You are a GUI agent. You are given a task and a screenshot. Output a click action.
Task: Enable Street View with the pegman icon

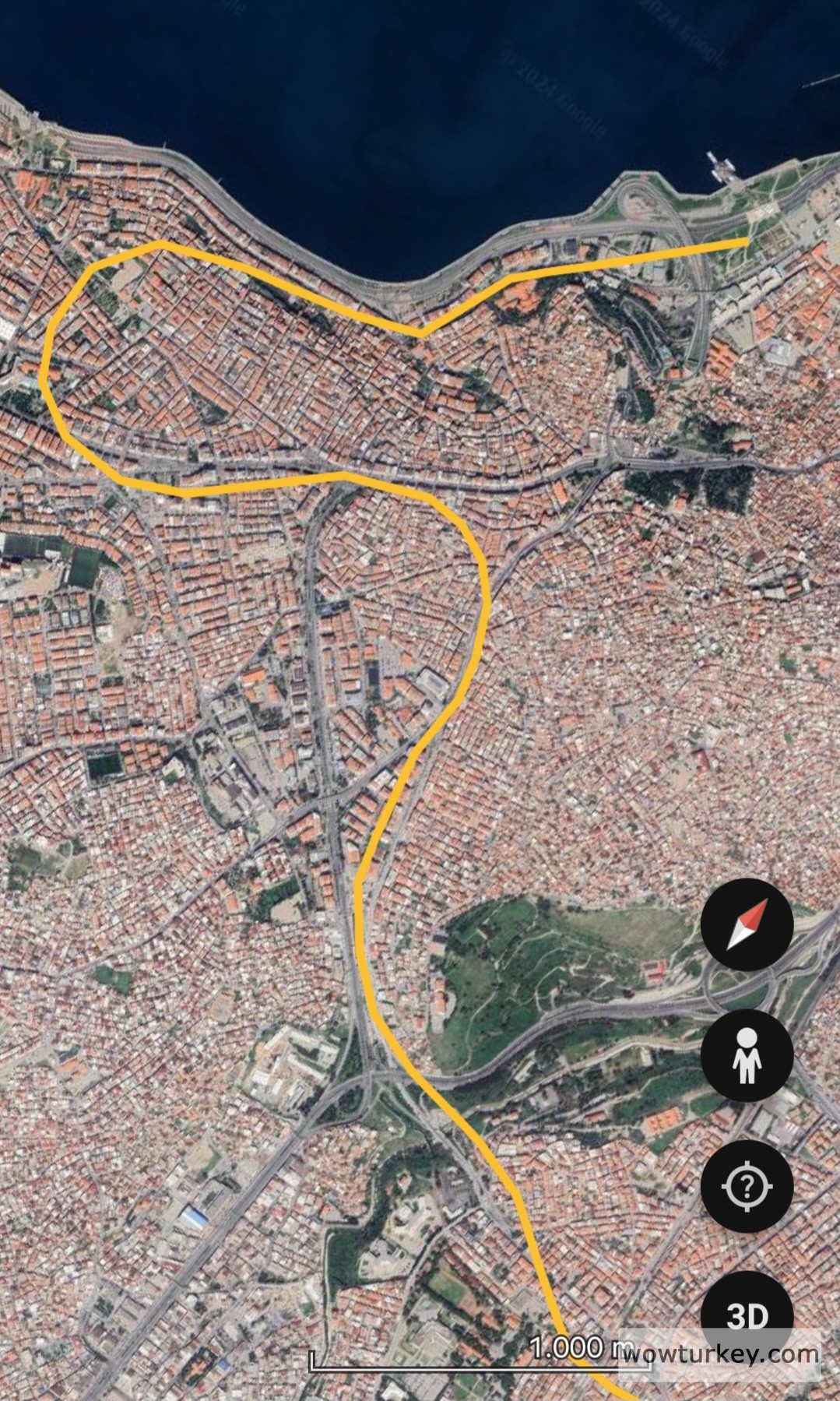tap(747, 1055)
